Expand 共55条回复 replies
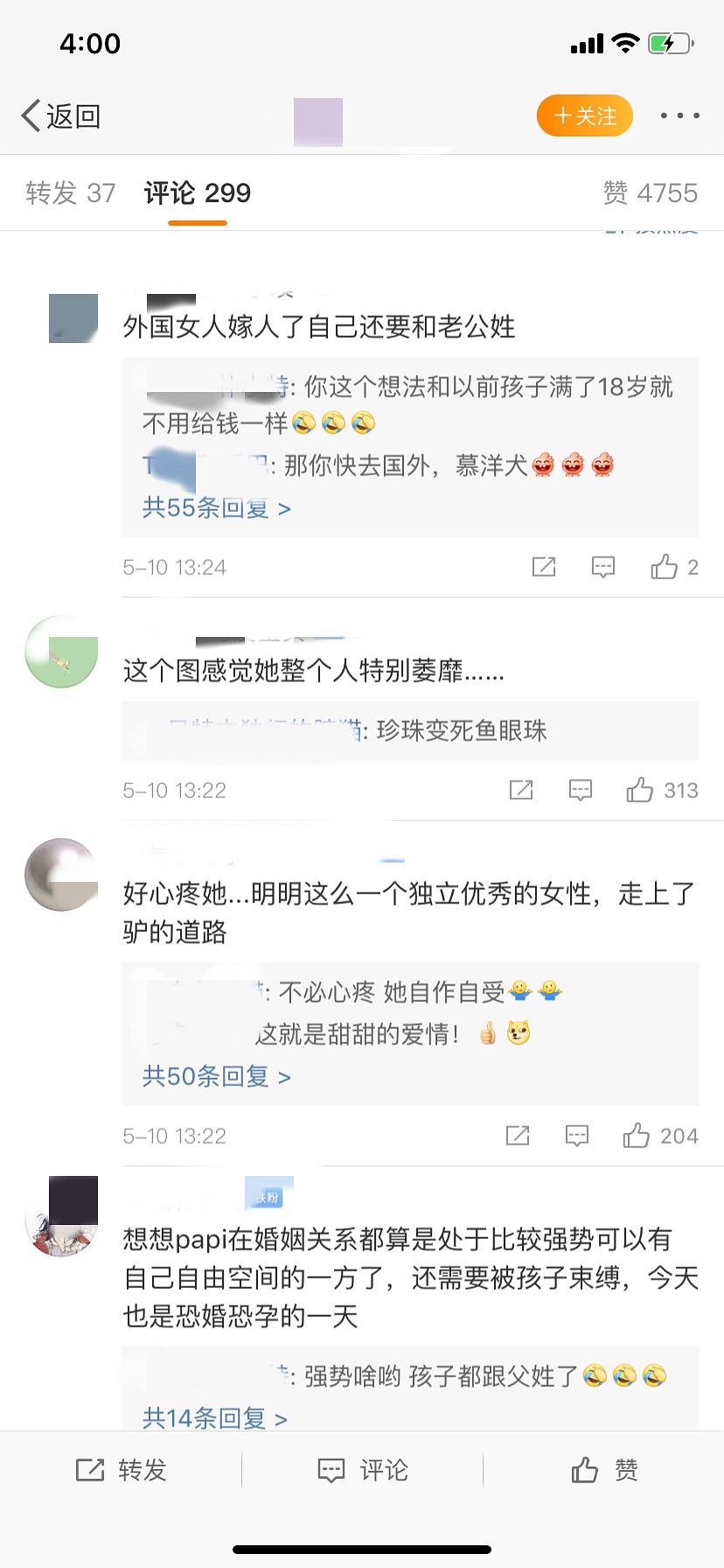Image resolution: width=724 pixels, height=1568 pixels. pos(216,507)
